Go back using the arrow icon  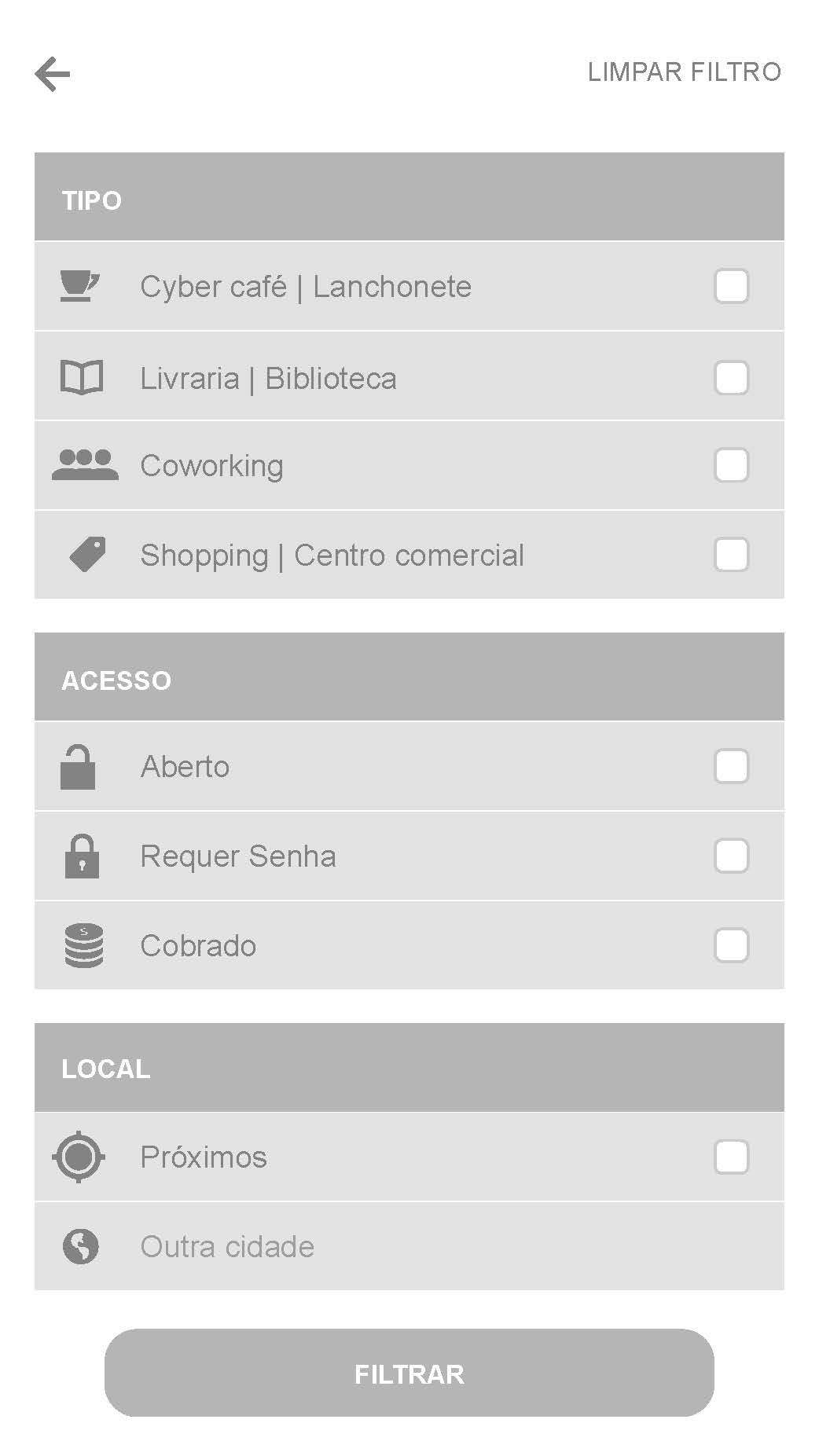[x=53, y=74]
